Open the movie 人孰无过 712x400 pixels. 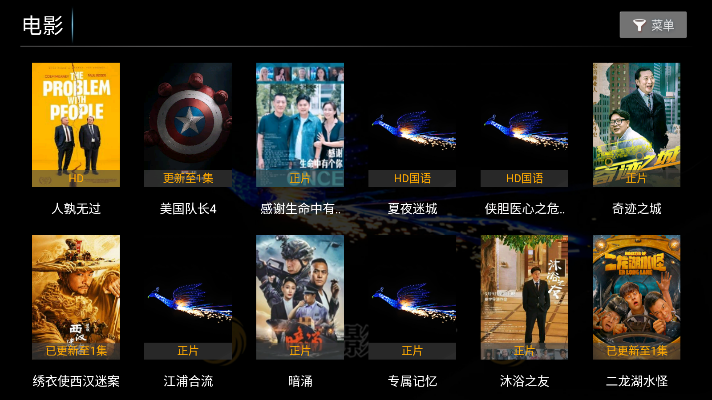[76, 125]
